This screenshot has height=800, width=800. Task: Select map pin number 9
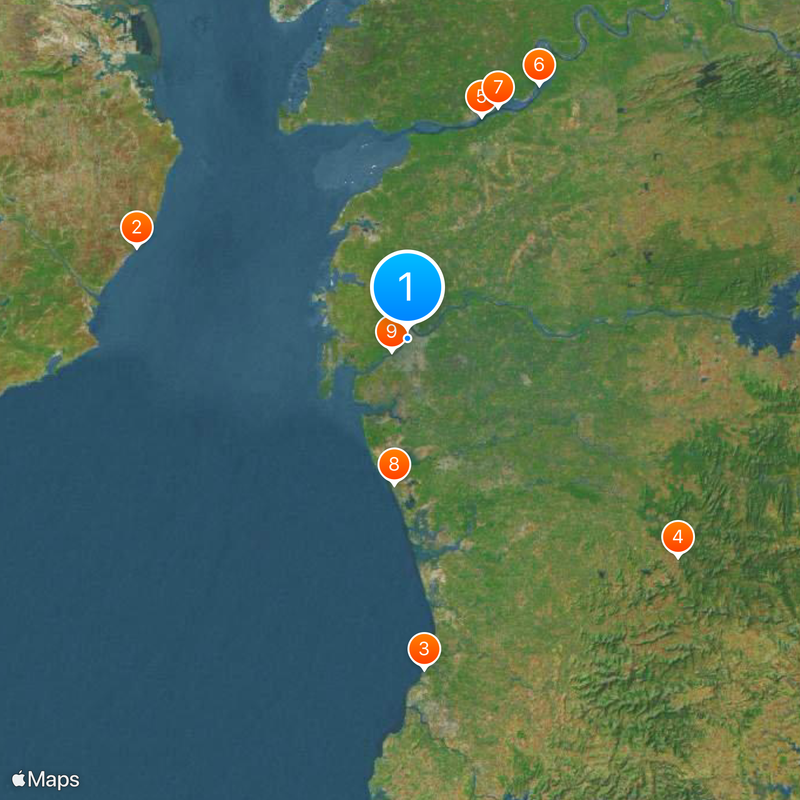[389, 332]
